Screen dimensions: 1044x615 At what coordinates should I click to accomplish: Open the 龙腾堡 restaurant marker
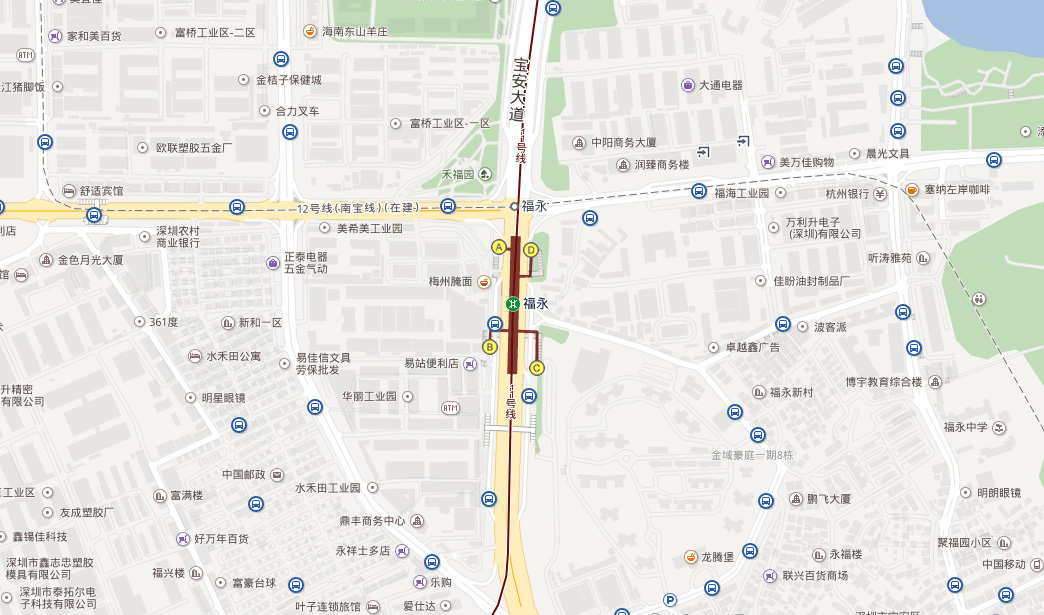pos(690,556)
